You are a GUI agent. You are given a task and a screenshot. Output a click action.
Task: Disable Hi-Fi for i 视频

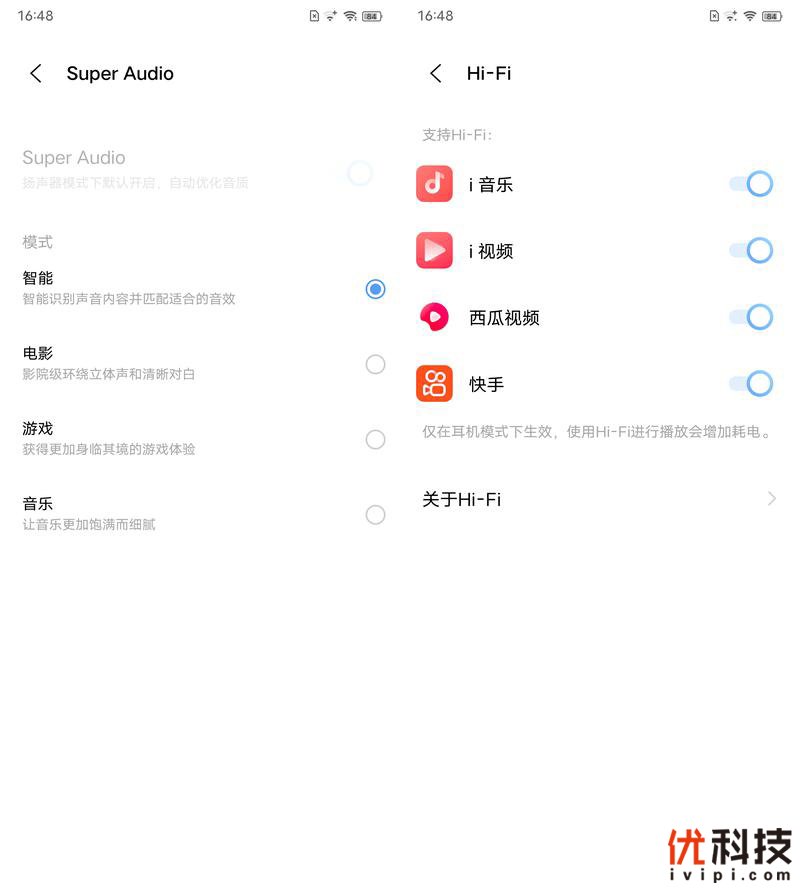[752, 250]
